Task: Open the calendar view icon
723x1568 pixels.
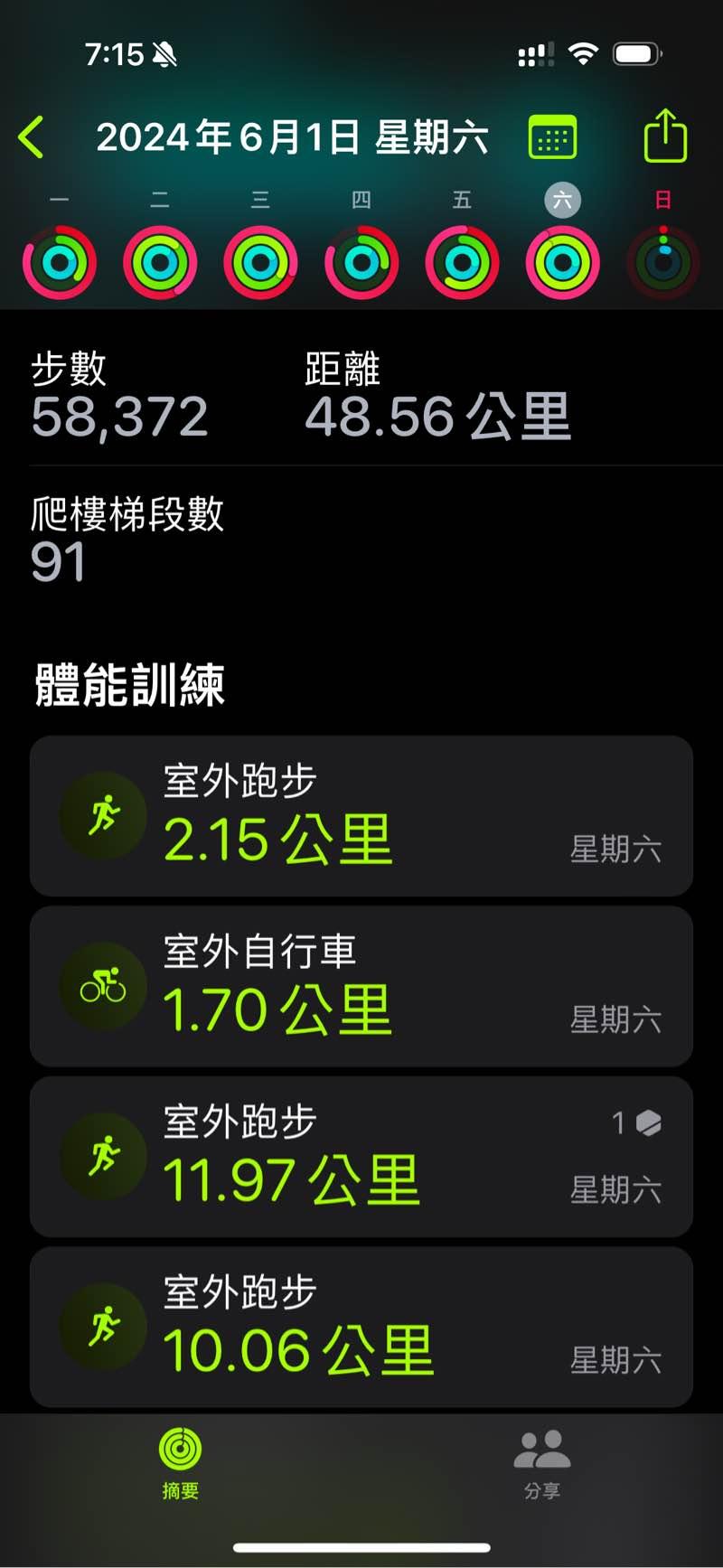Action: point(552,138)
